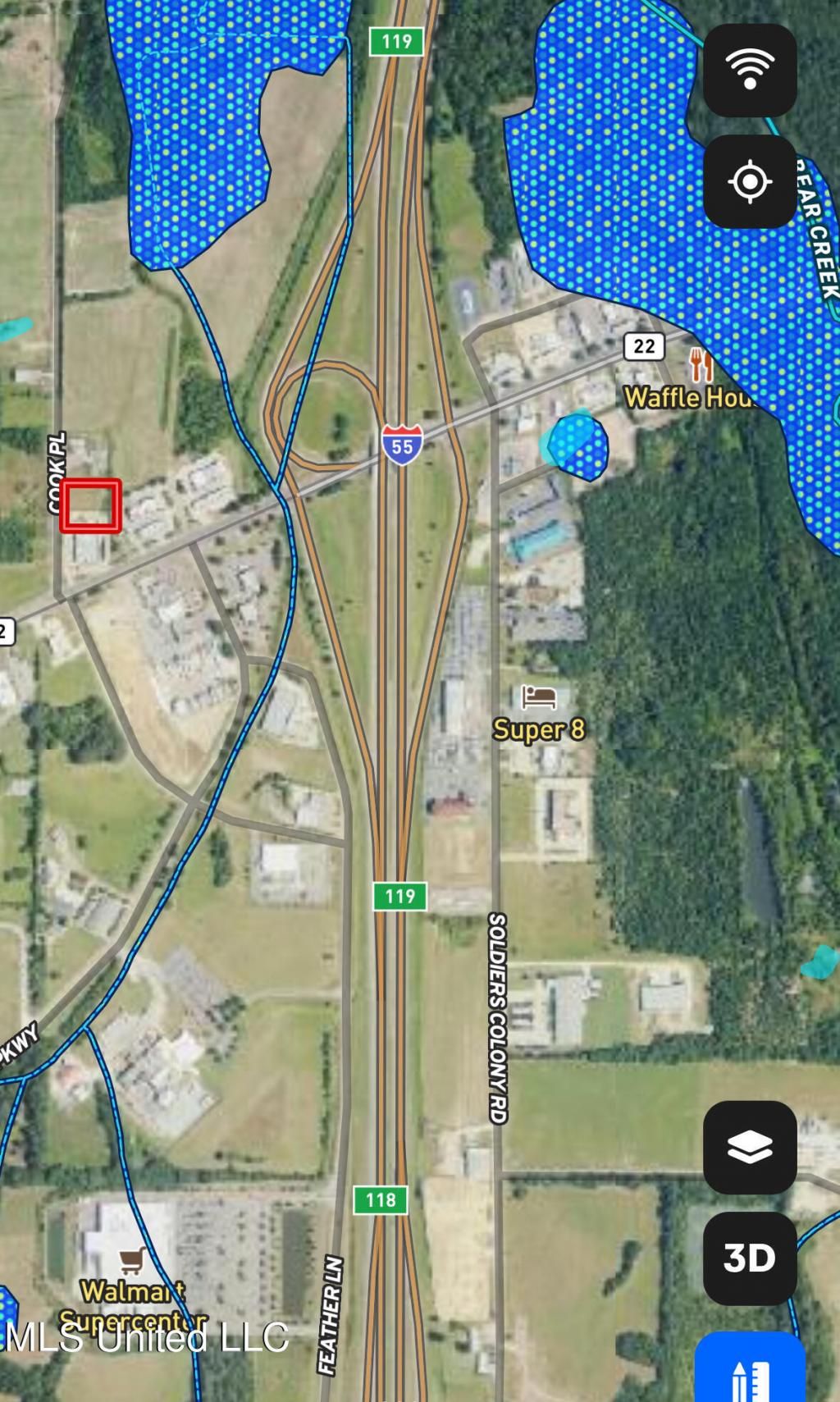Open the map layers menu
The height and width of the screenshot is (1402, 840).
[750, 1147]
